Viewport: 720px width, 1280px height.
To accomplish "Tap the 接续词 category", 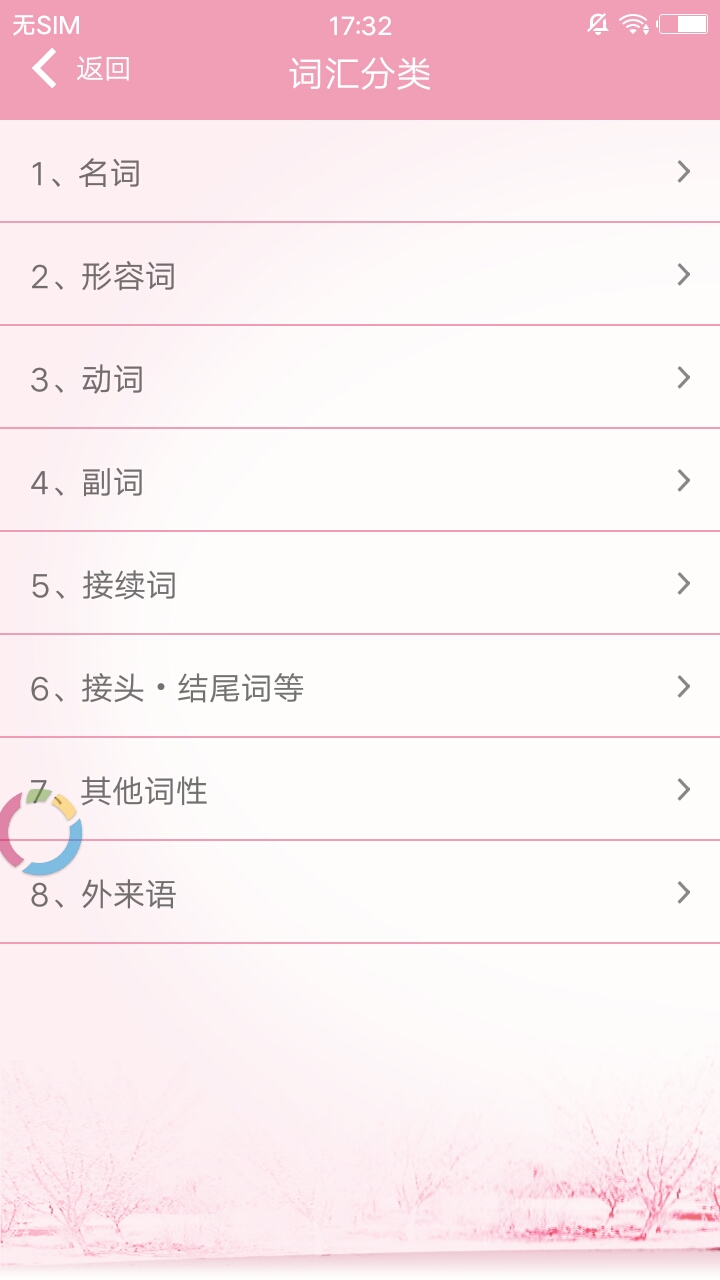I will pyautogui.click(x=360, y=585).
